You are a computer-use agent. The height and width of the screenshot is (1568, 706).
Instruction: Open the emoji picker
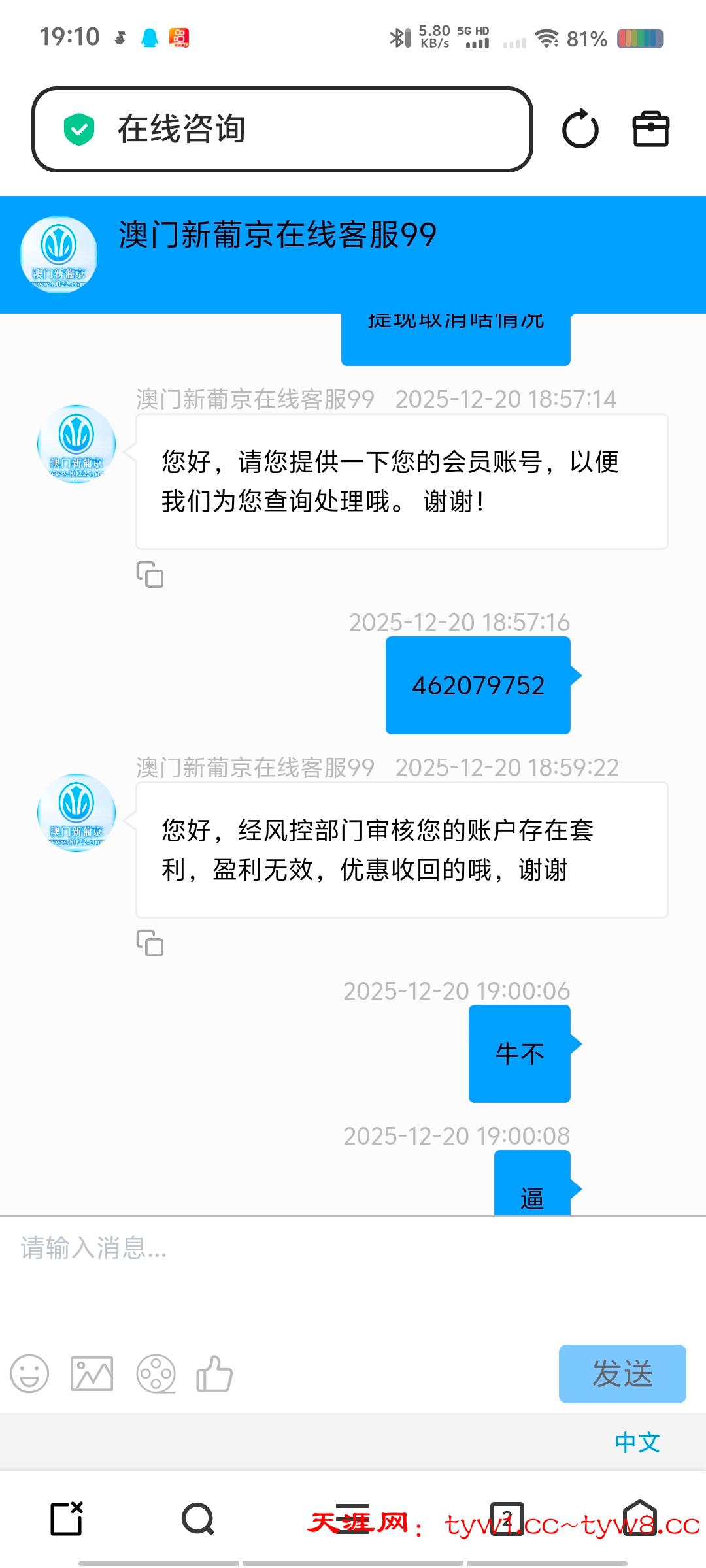29,1373
